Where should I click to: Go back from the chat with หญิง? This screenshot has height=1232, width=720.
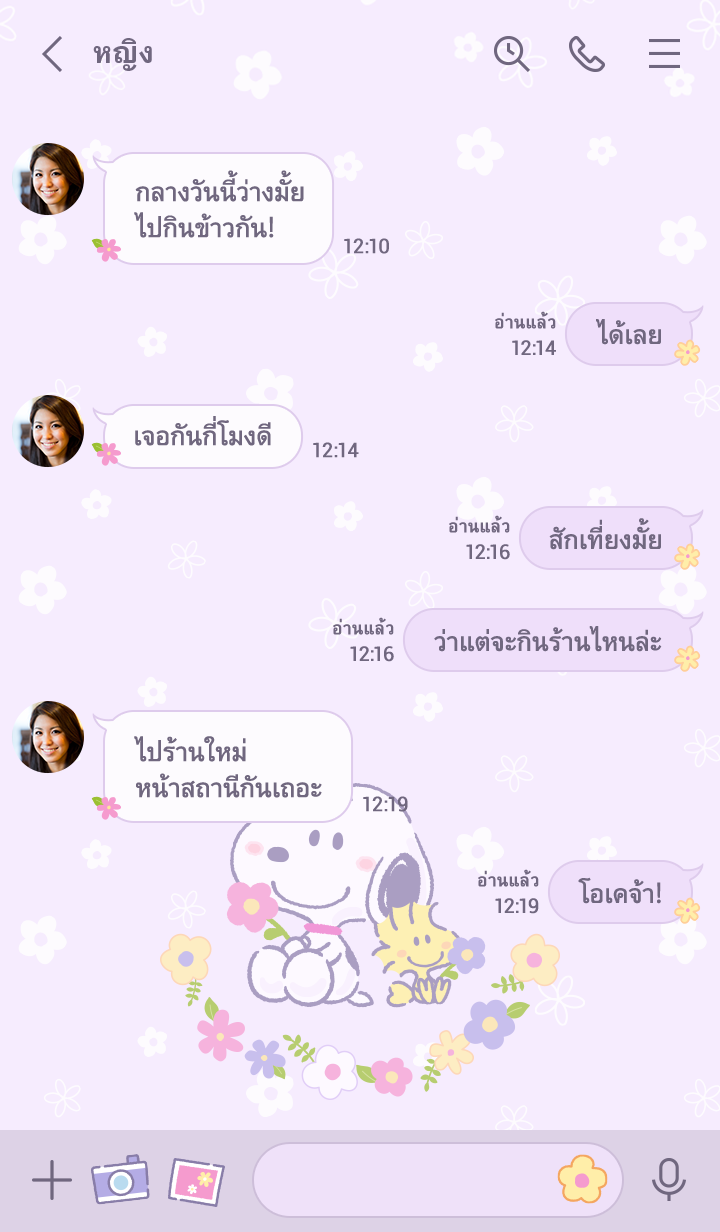coord(52,54)
